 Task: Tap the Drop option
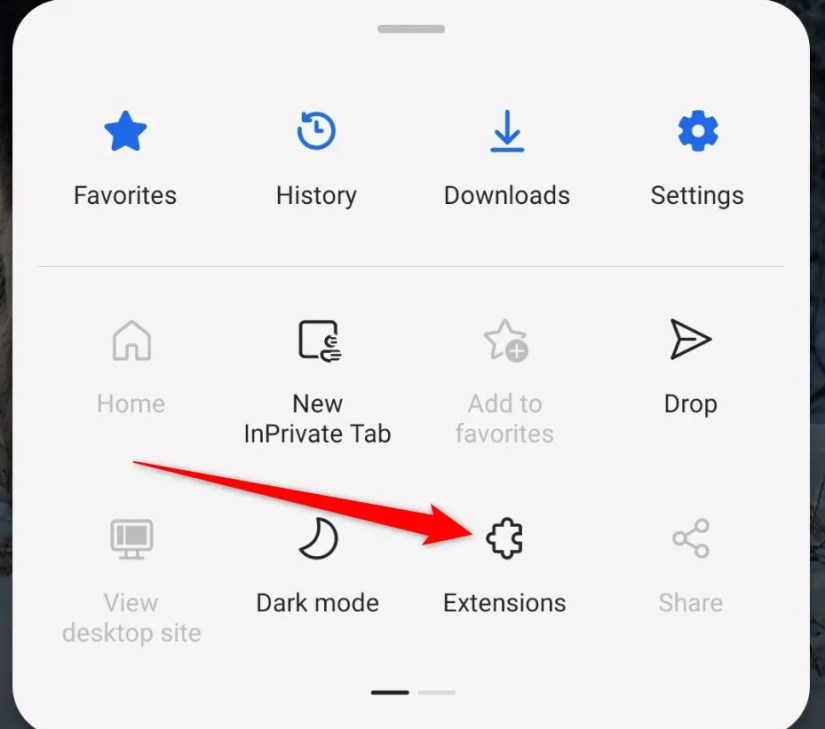coord(690,367)
